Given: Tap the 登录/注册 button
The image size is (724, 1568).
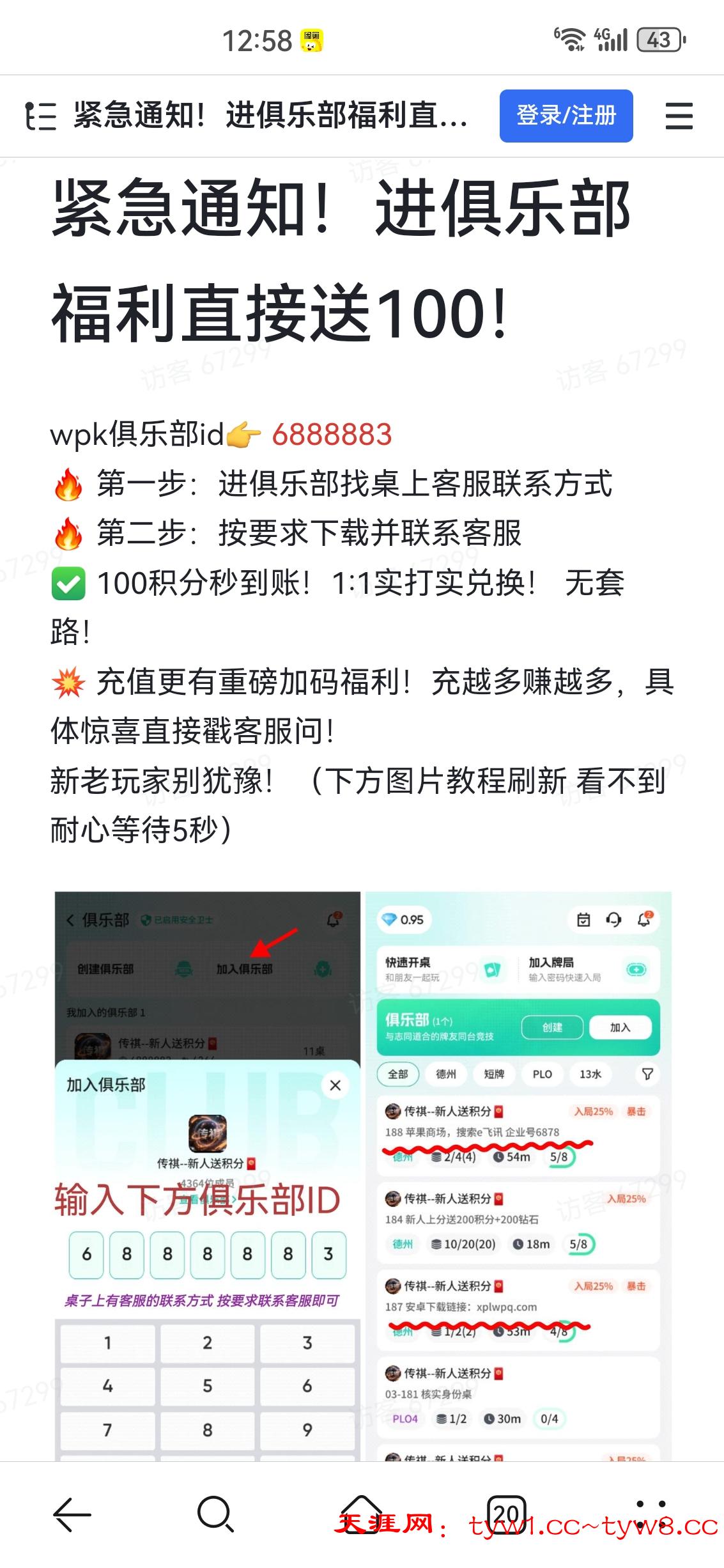Looking at the screenshot, I should 566,116.
